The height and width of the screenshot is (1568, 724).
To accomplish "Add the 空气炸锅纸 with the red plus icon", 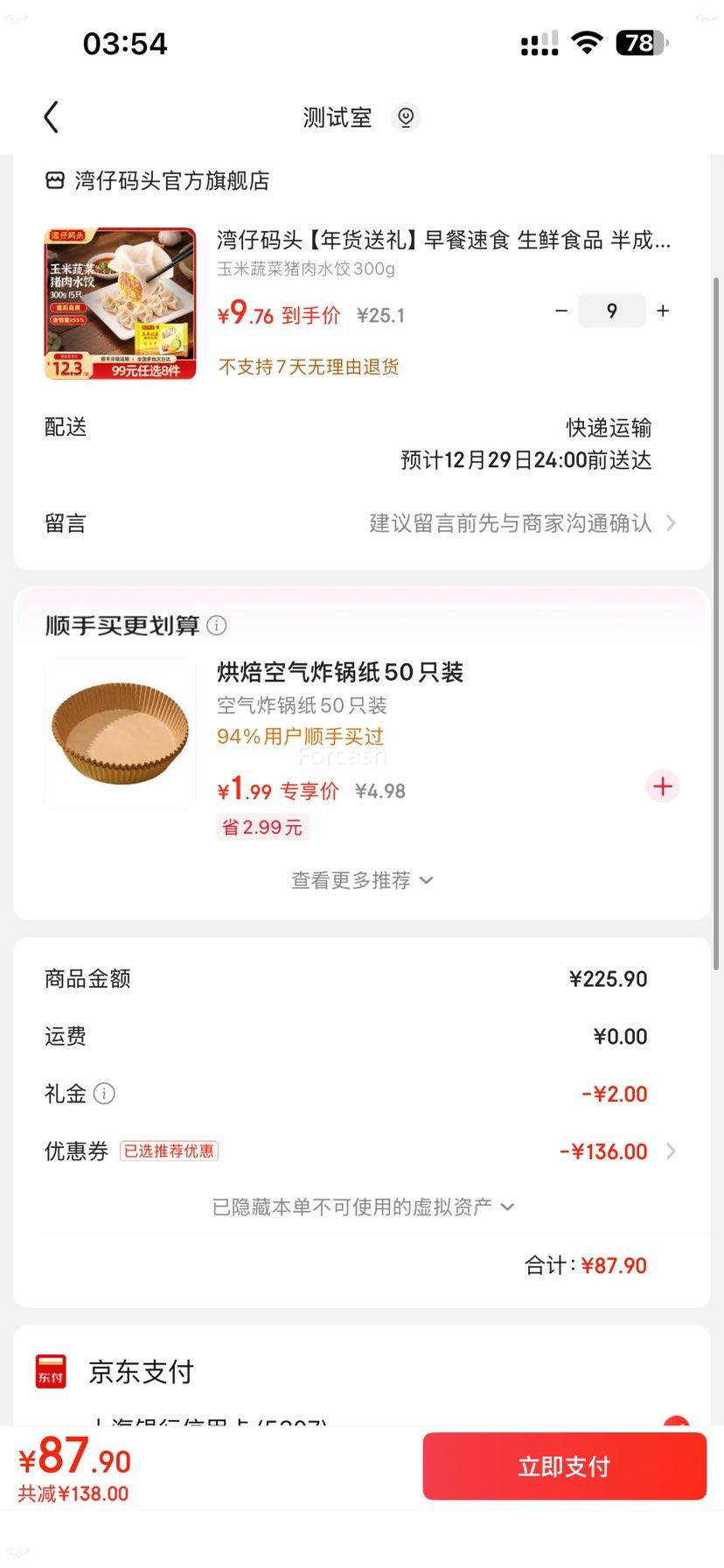I will tap(662, 787).
